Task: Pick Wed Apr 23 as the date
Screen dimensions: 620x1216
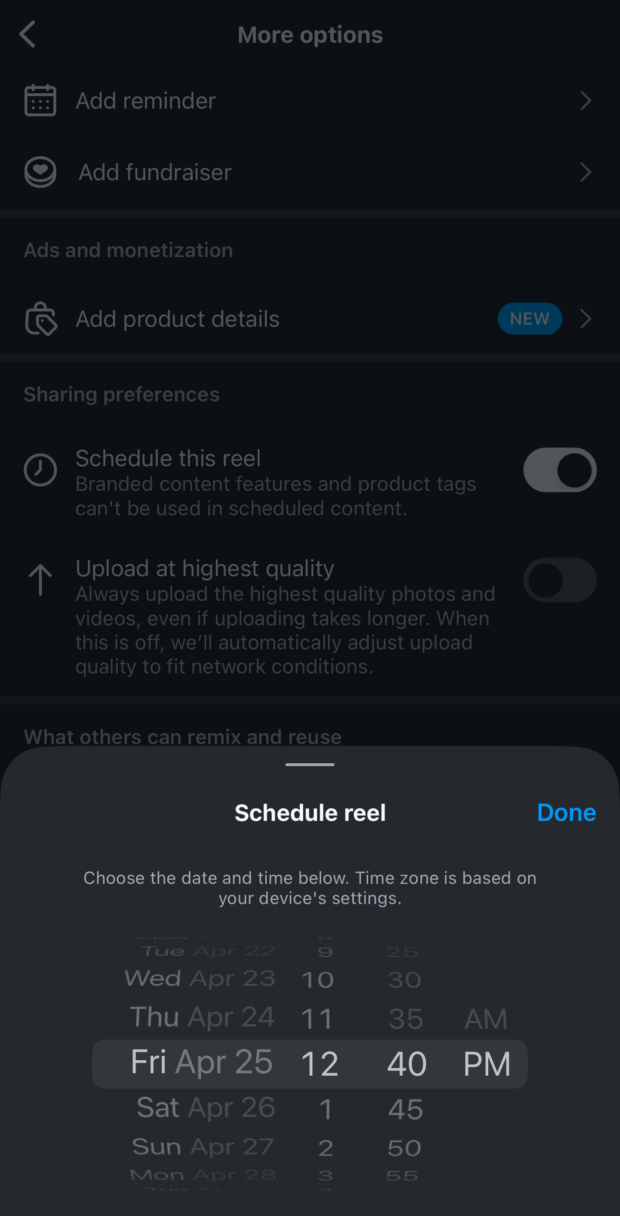Action: pos(200,979)
